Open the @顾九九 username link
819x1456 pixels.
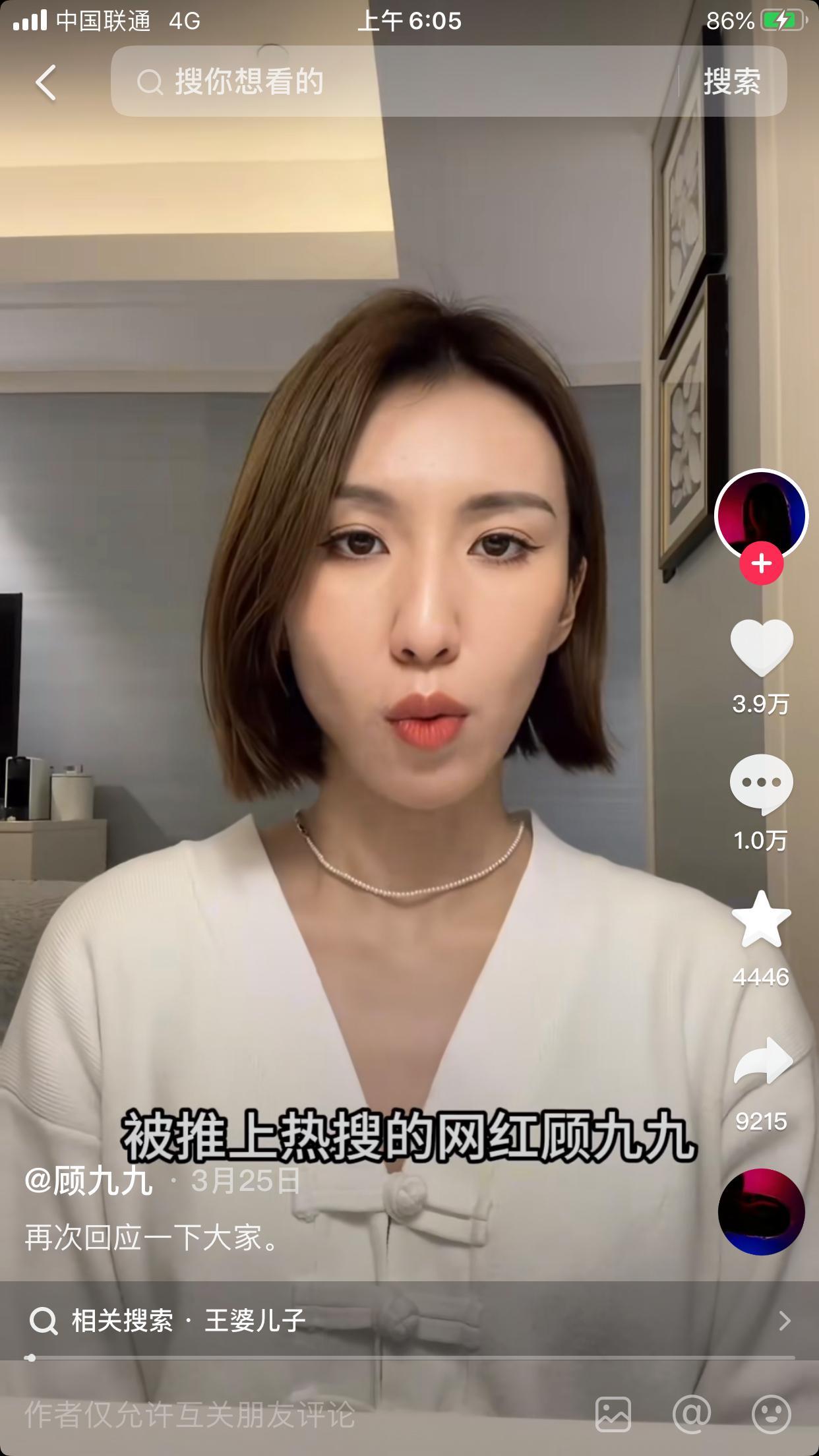pyautogui.click(x=89, y=1180)
